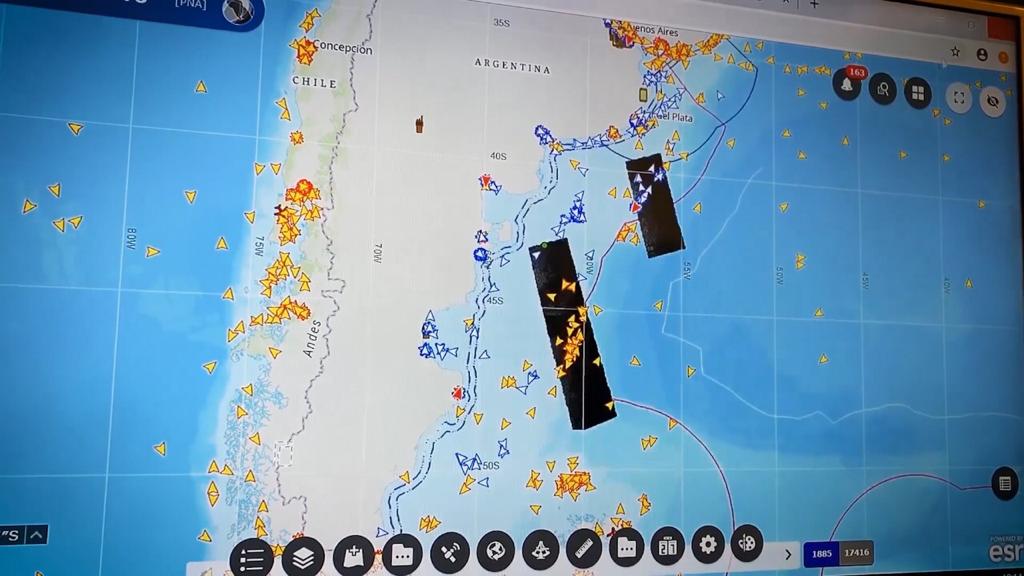Activate the ruler measurement tool
Image resolution: width=1024 pixels, height=576 pixels.
click(584, 548)
